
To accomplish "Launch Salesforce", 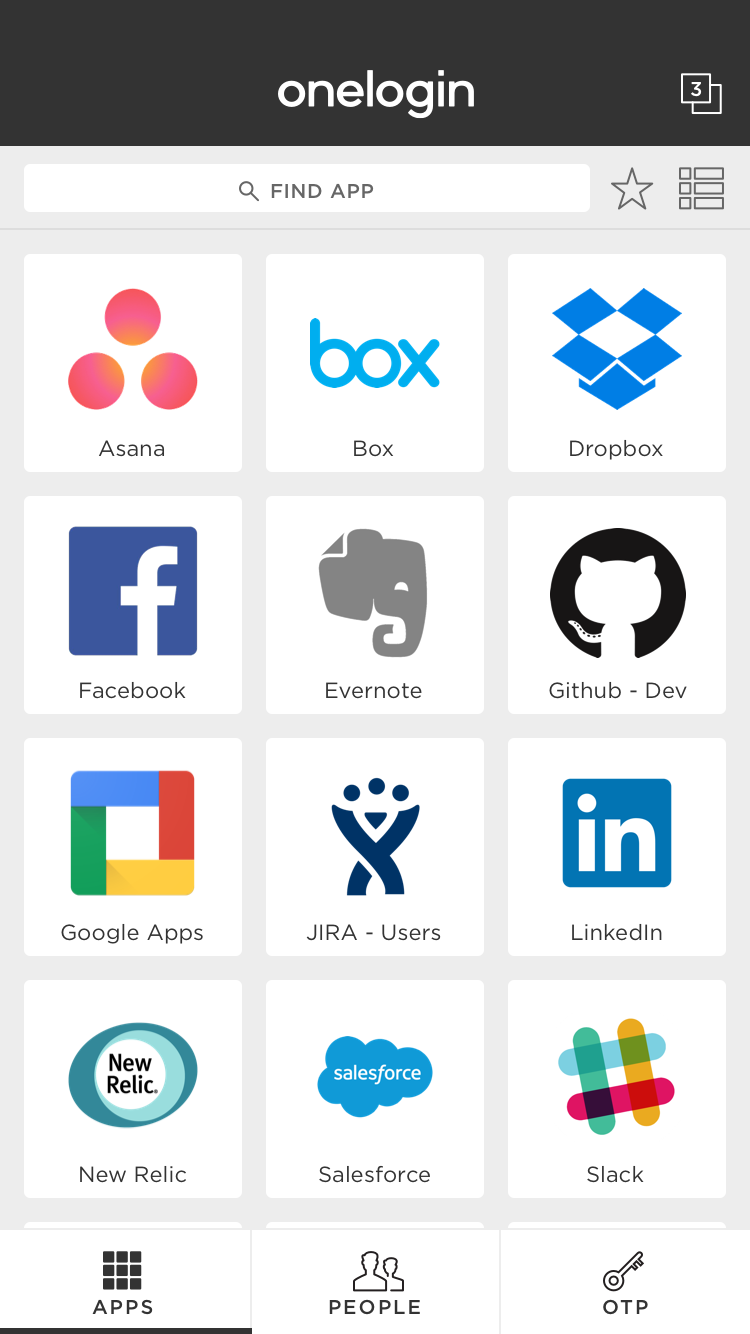I will (x=375, y=1089).
